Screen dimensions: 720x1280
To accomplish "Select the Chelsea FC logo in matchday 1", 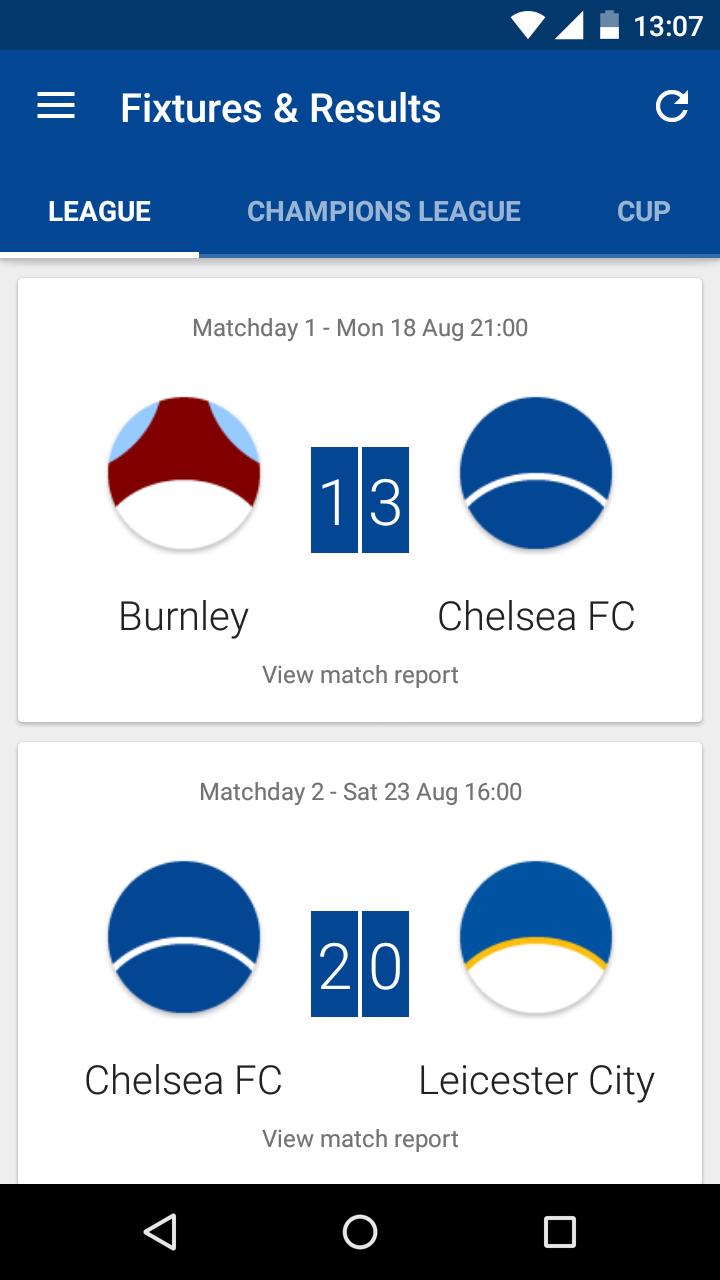I will 536,473.
